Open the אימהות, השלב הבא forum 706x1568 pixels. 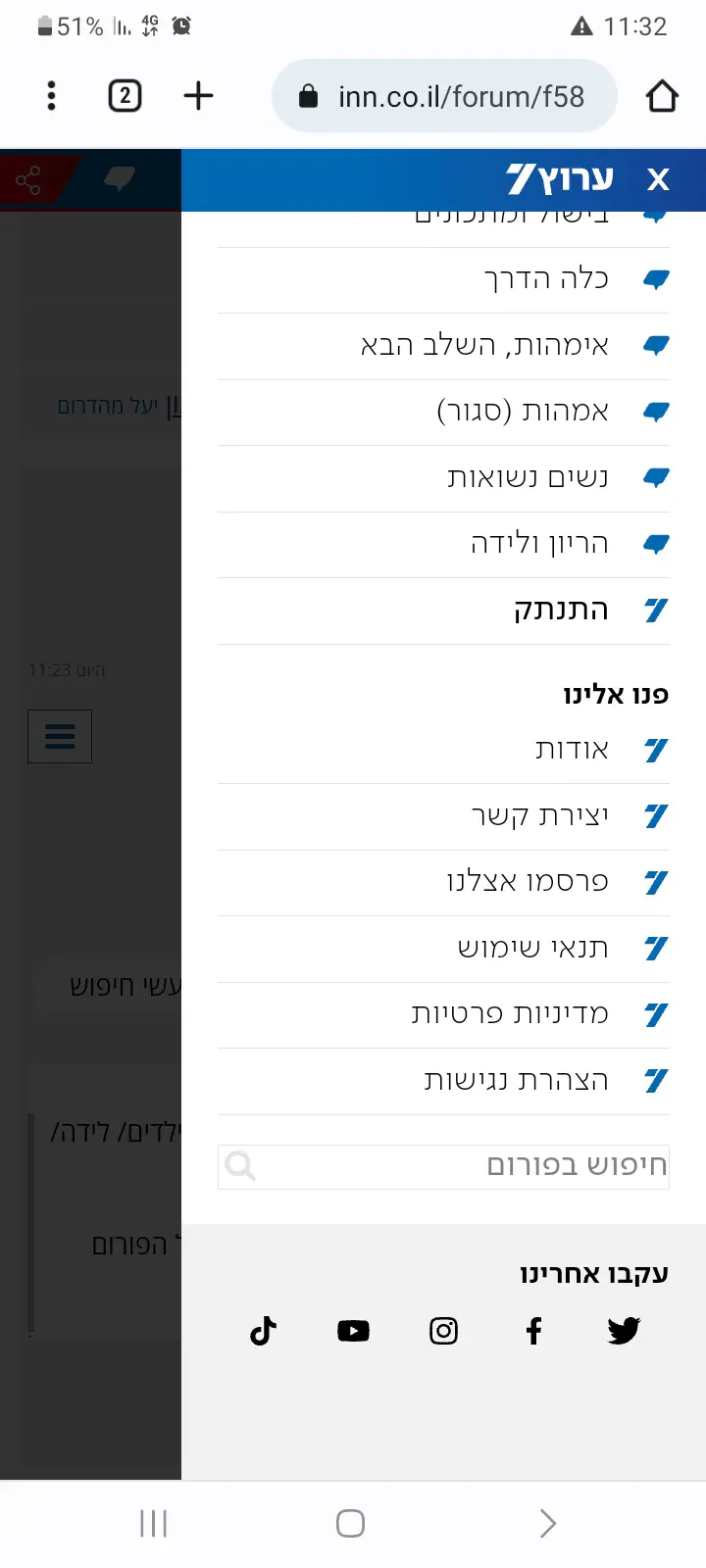tap(484, 345)
